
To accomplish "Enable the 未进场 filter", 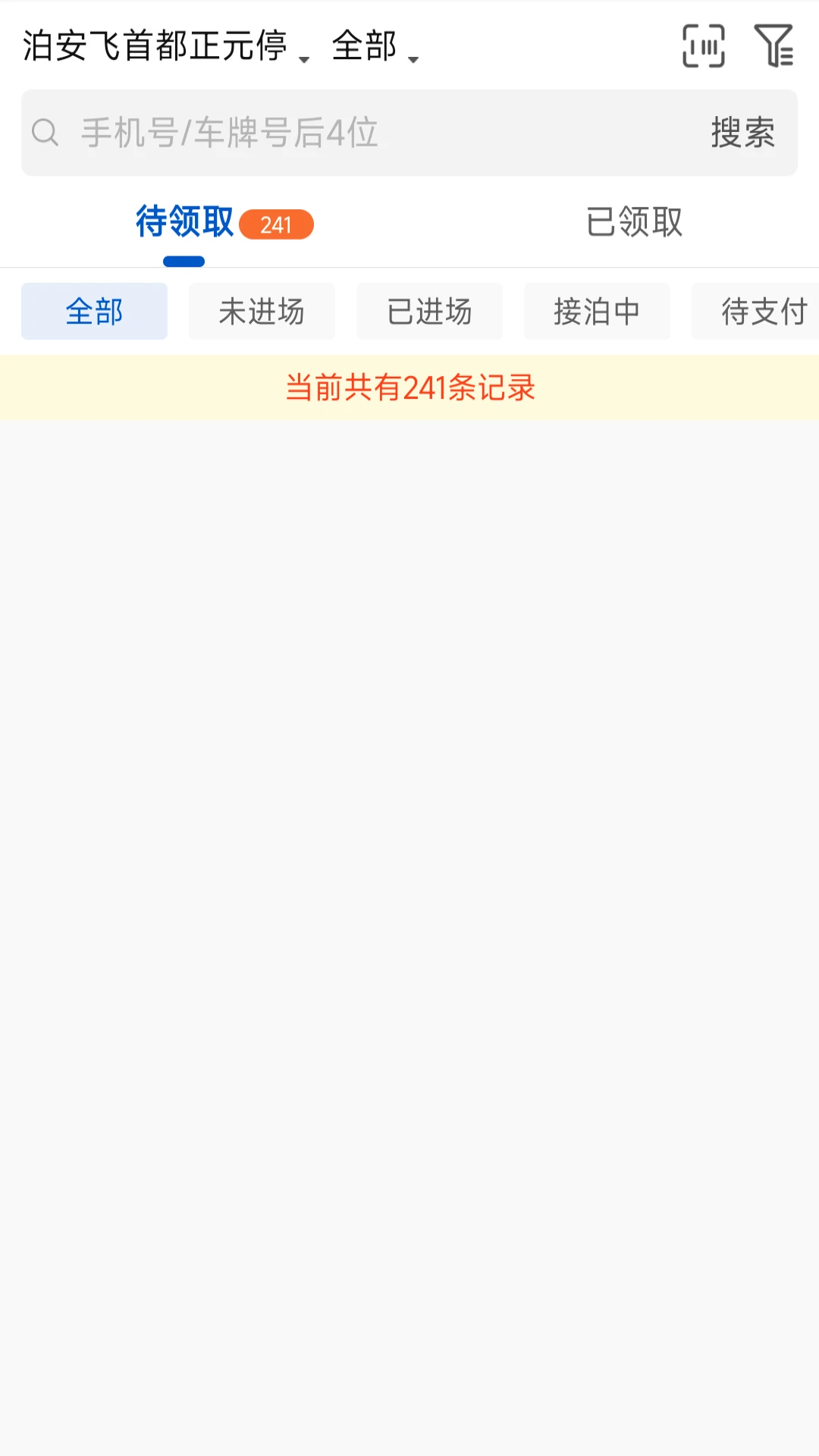I will point(262,311).
